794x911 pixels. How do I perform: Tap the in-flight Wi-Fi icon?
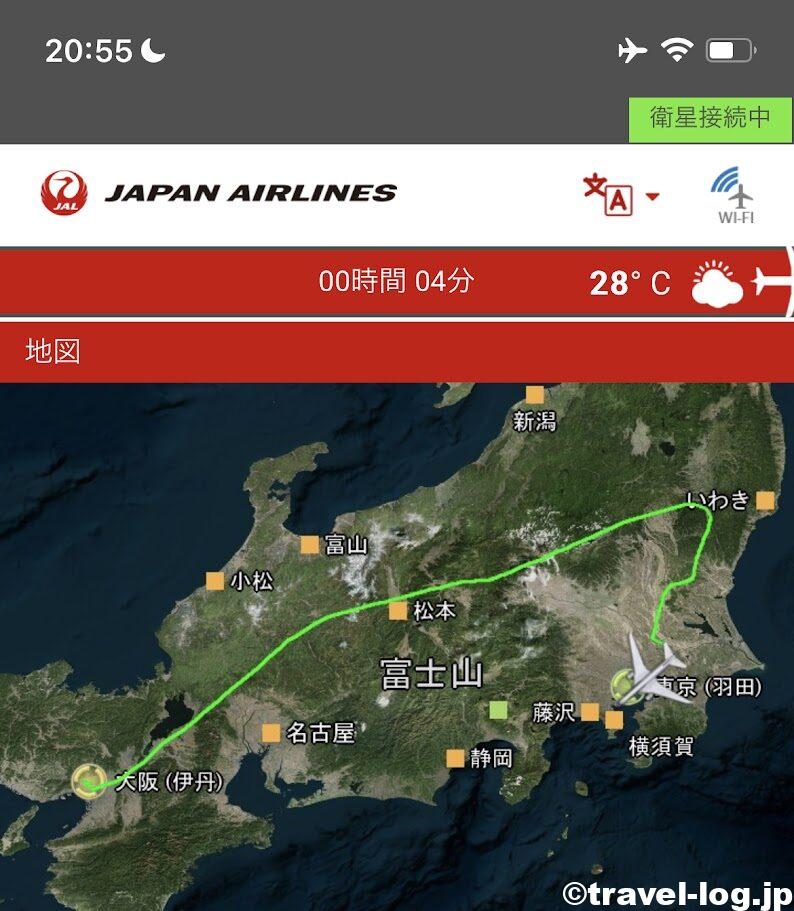coord(735,194)
